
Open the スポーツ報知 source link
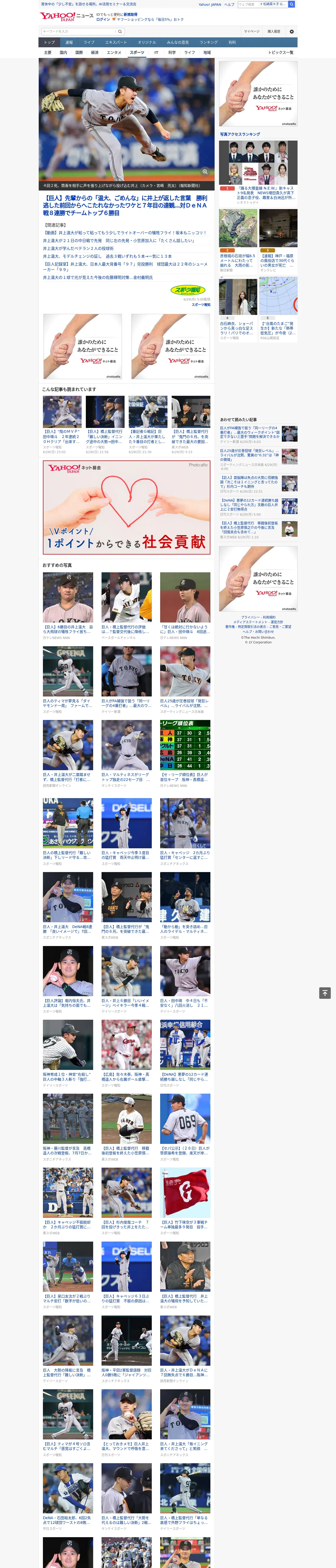(x=201, y=304)
